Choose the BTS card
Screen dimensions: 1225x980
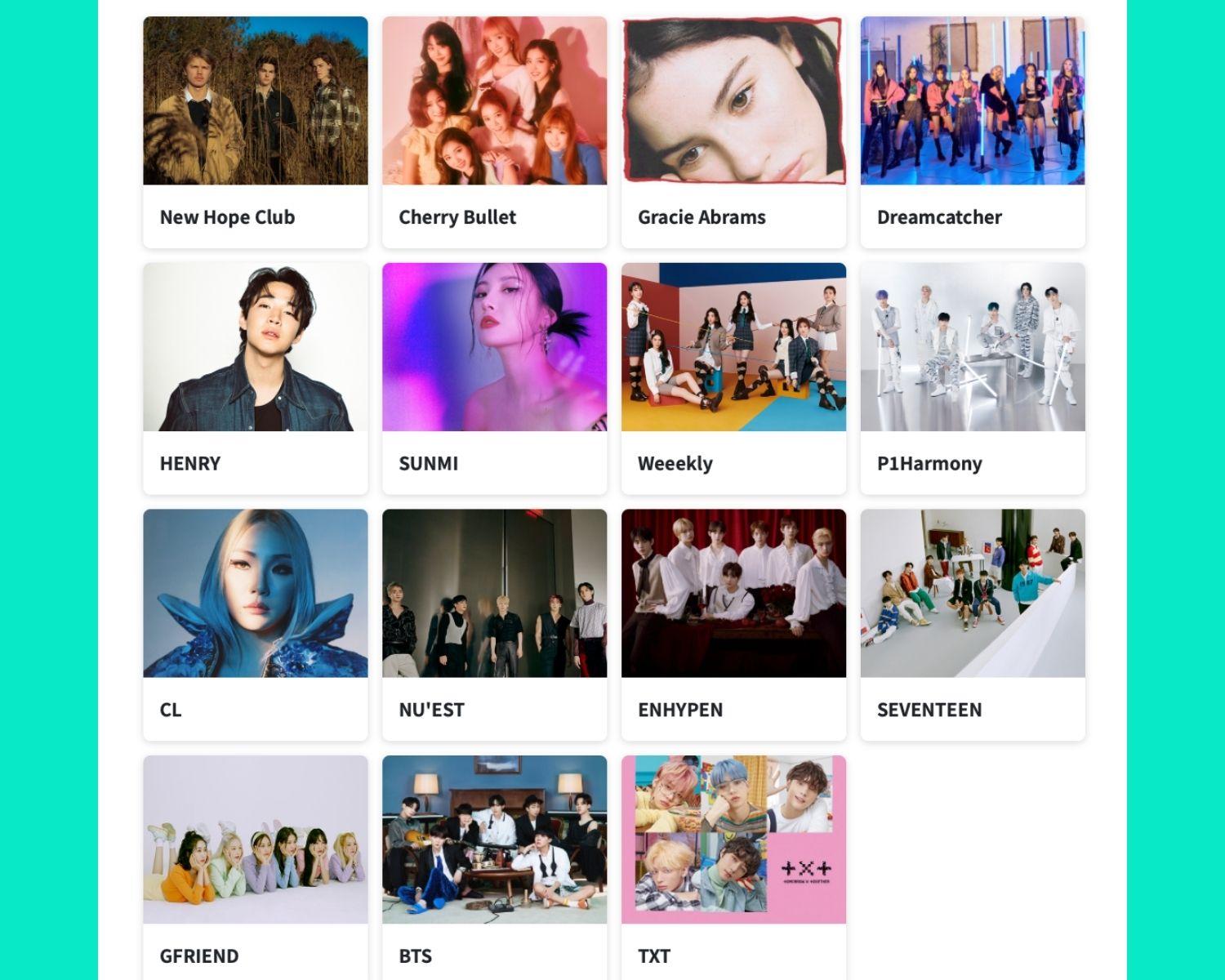pos(494,866)
